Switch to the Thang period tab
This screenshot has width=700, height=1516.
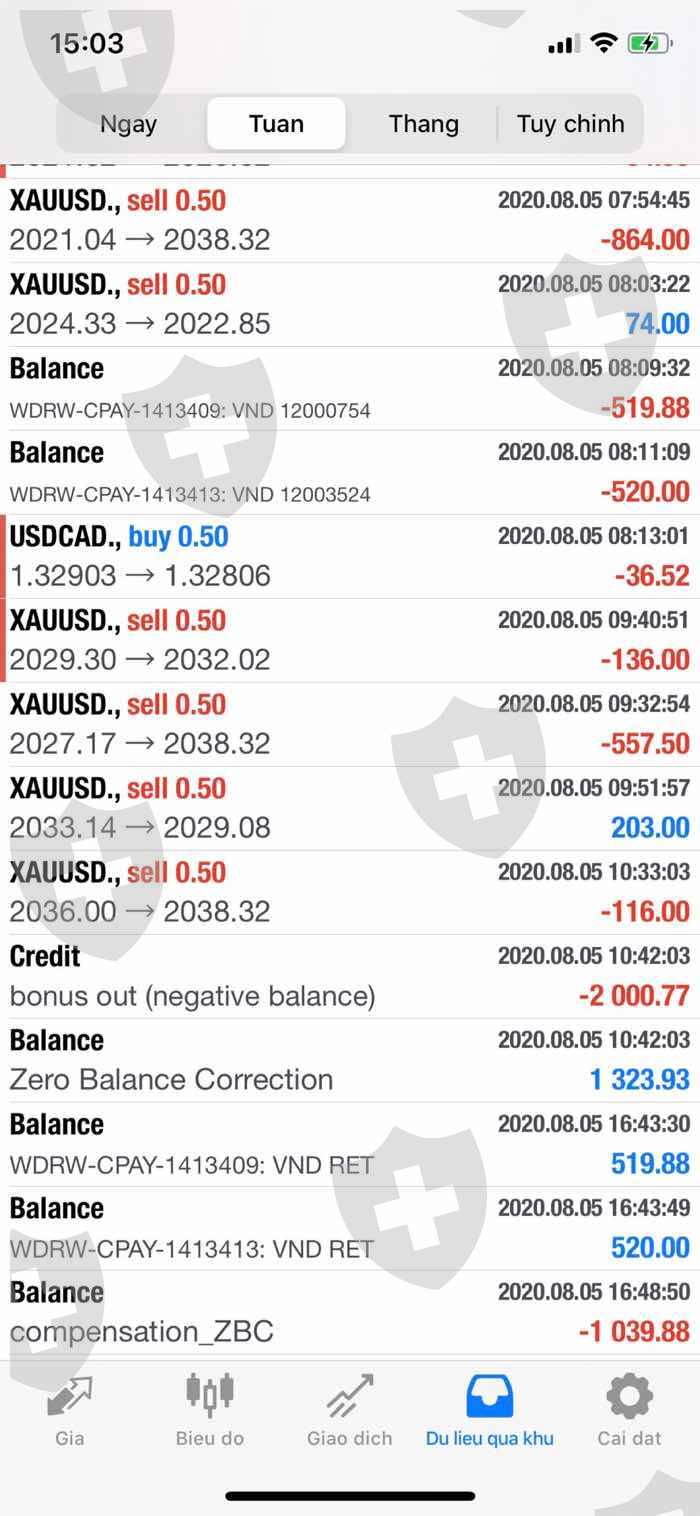(x=423, y=124)
